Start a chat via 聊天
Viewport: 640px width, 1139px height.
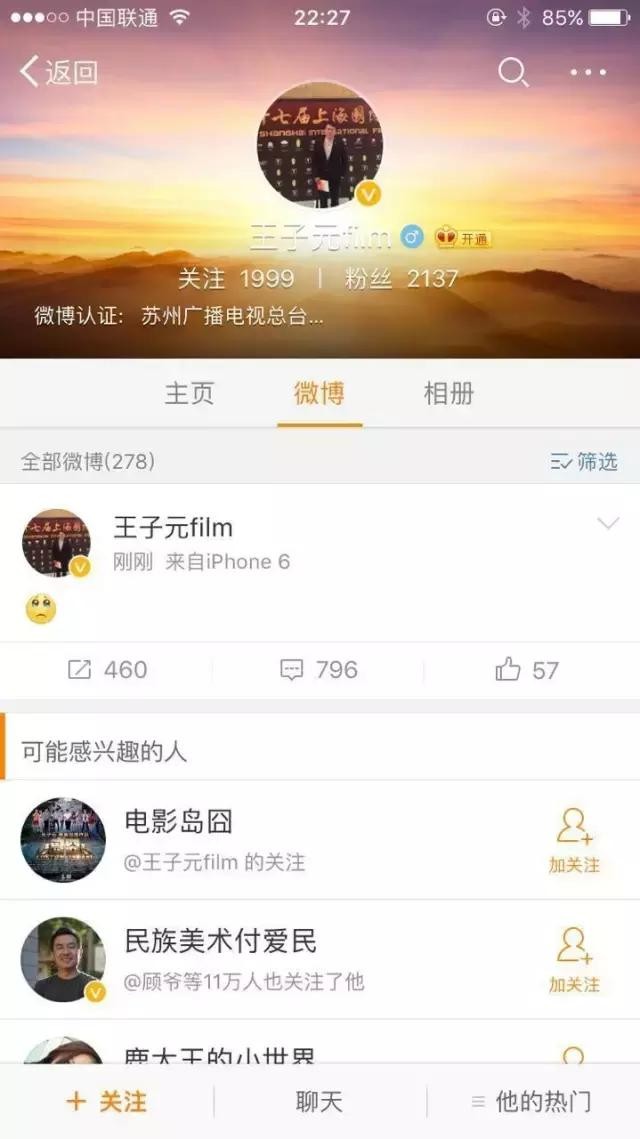[x=319, y=1102]
